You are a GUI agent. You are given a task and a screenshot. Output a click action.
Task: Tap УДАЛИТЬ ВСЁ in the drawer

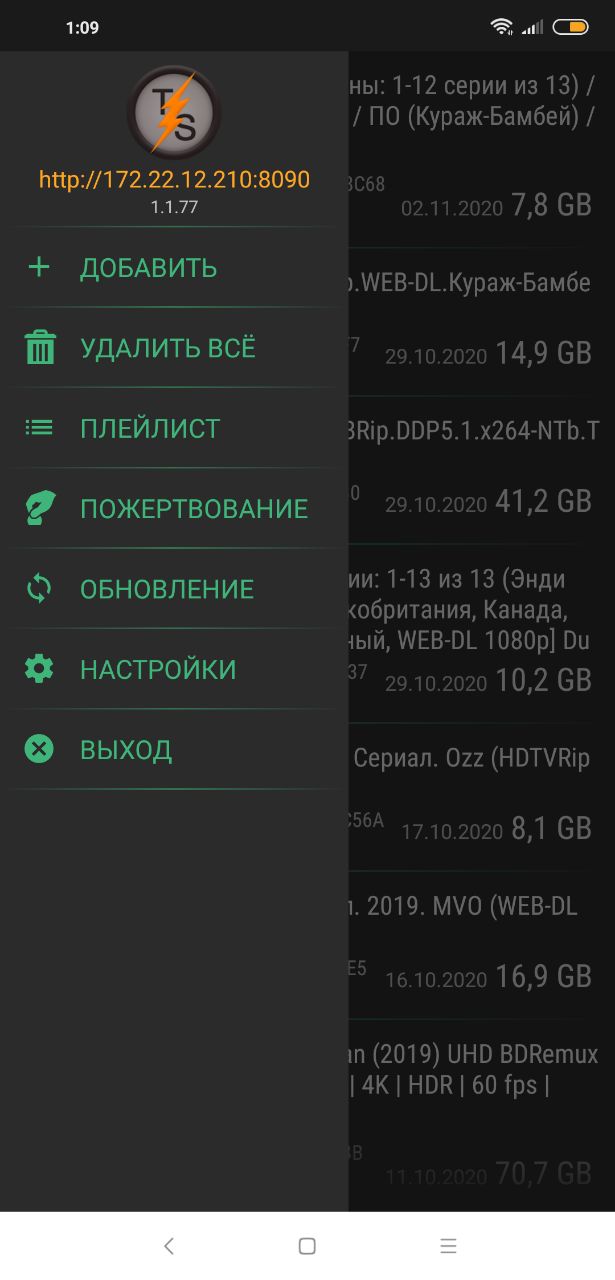click(x=174, y=348)
